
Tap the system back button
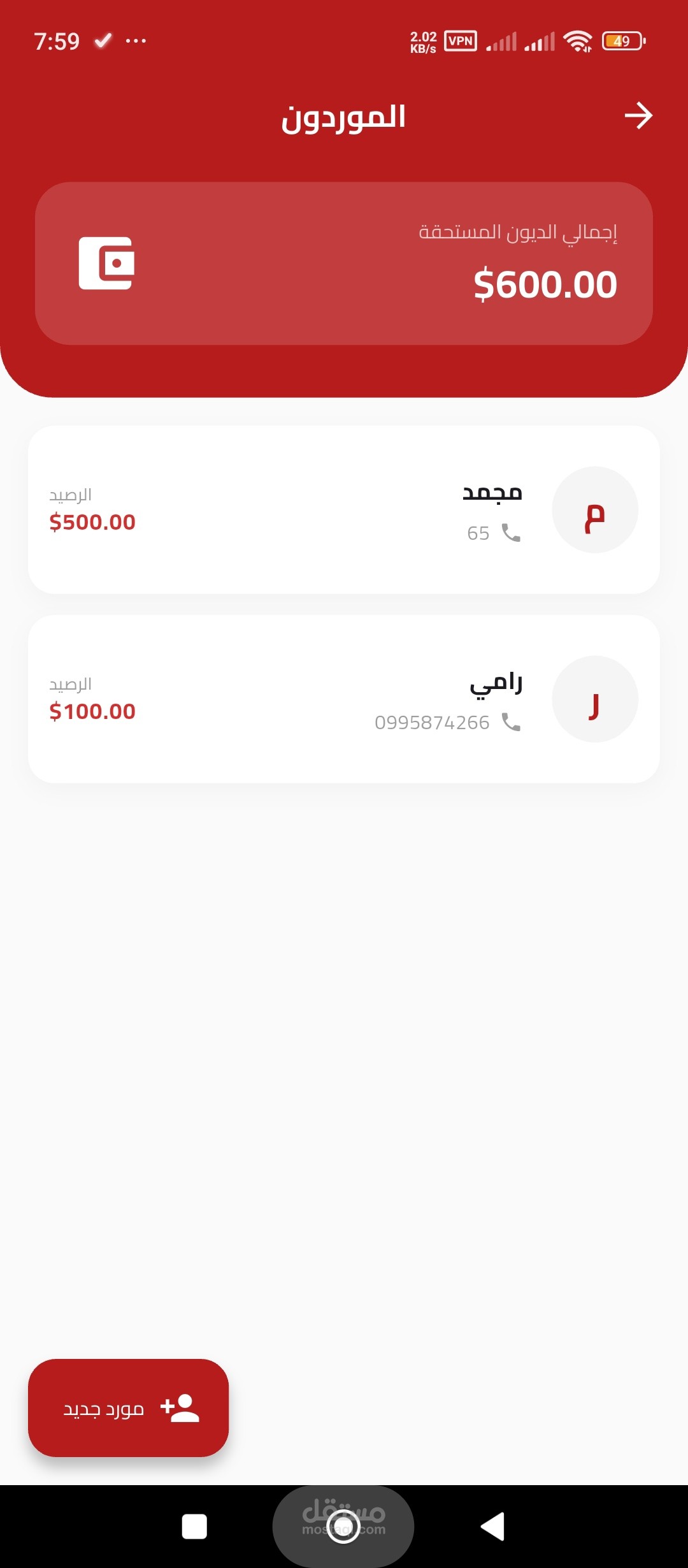click(x=492, y=1527)
